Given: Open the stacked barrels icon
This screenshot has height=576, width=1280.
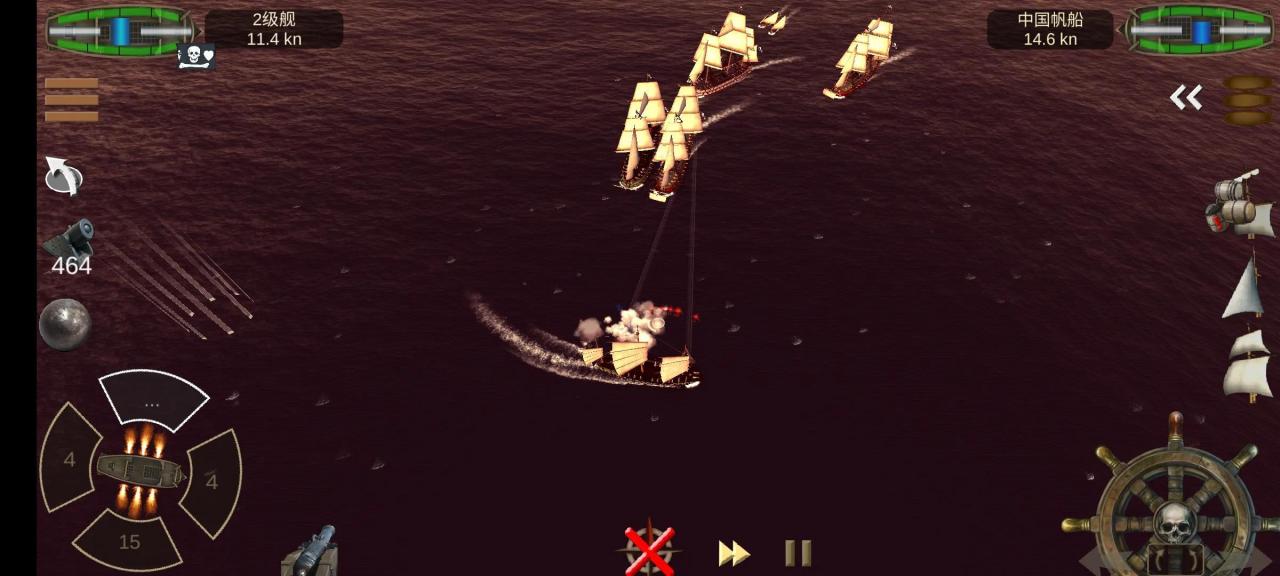Looking at the screenshot, I should coord(1249,101).
